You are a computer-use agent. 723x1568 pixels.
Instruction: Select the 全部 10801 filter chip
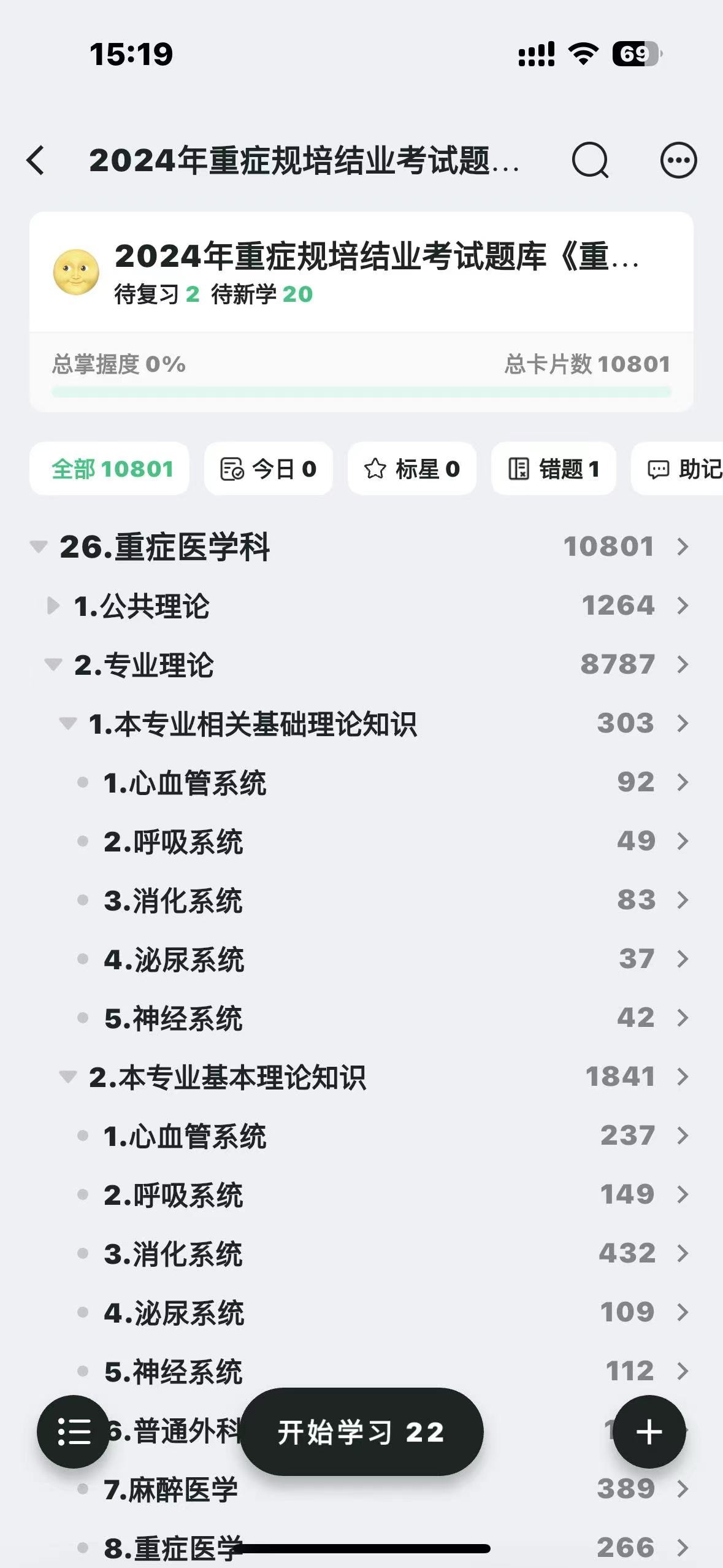[109, 469]
